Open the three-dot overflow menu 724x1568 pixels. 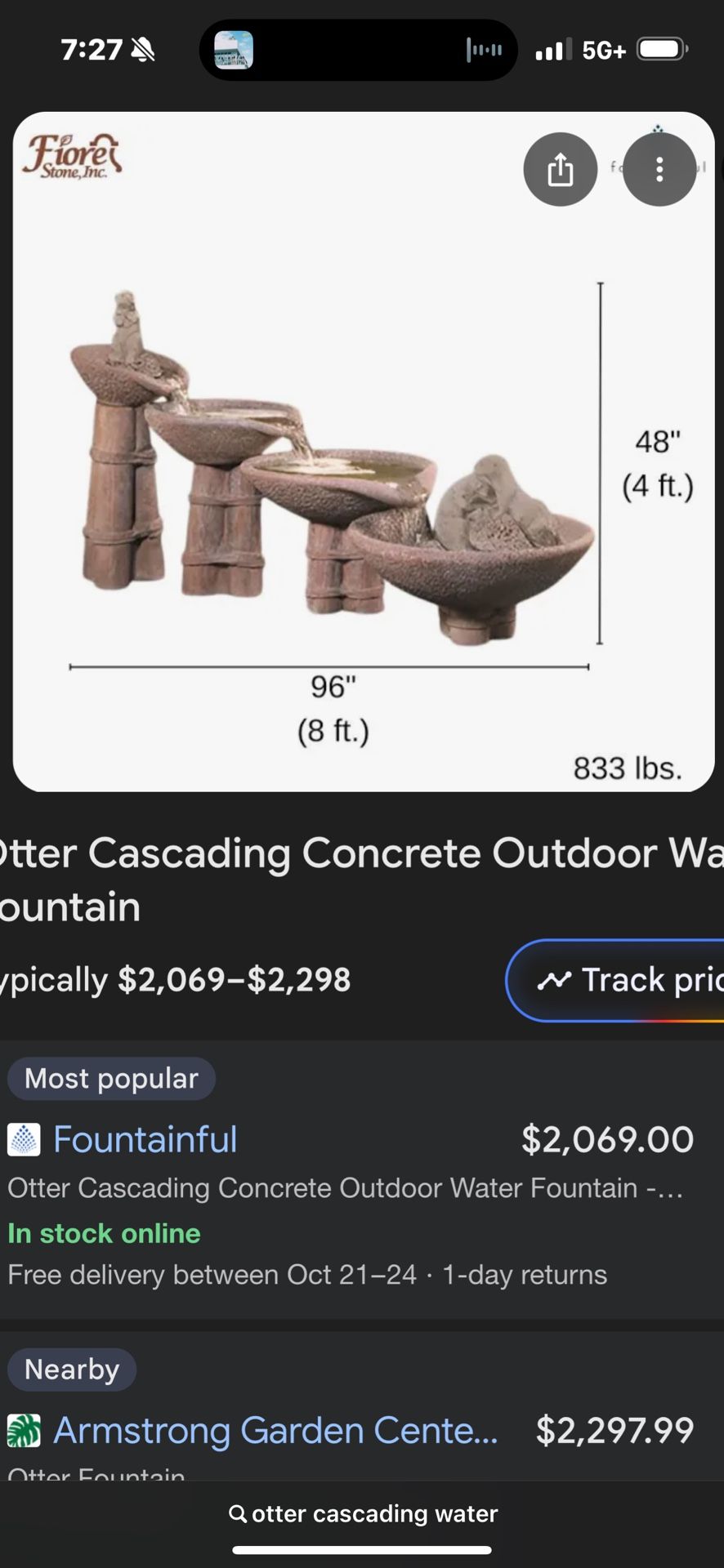point(659,169)
